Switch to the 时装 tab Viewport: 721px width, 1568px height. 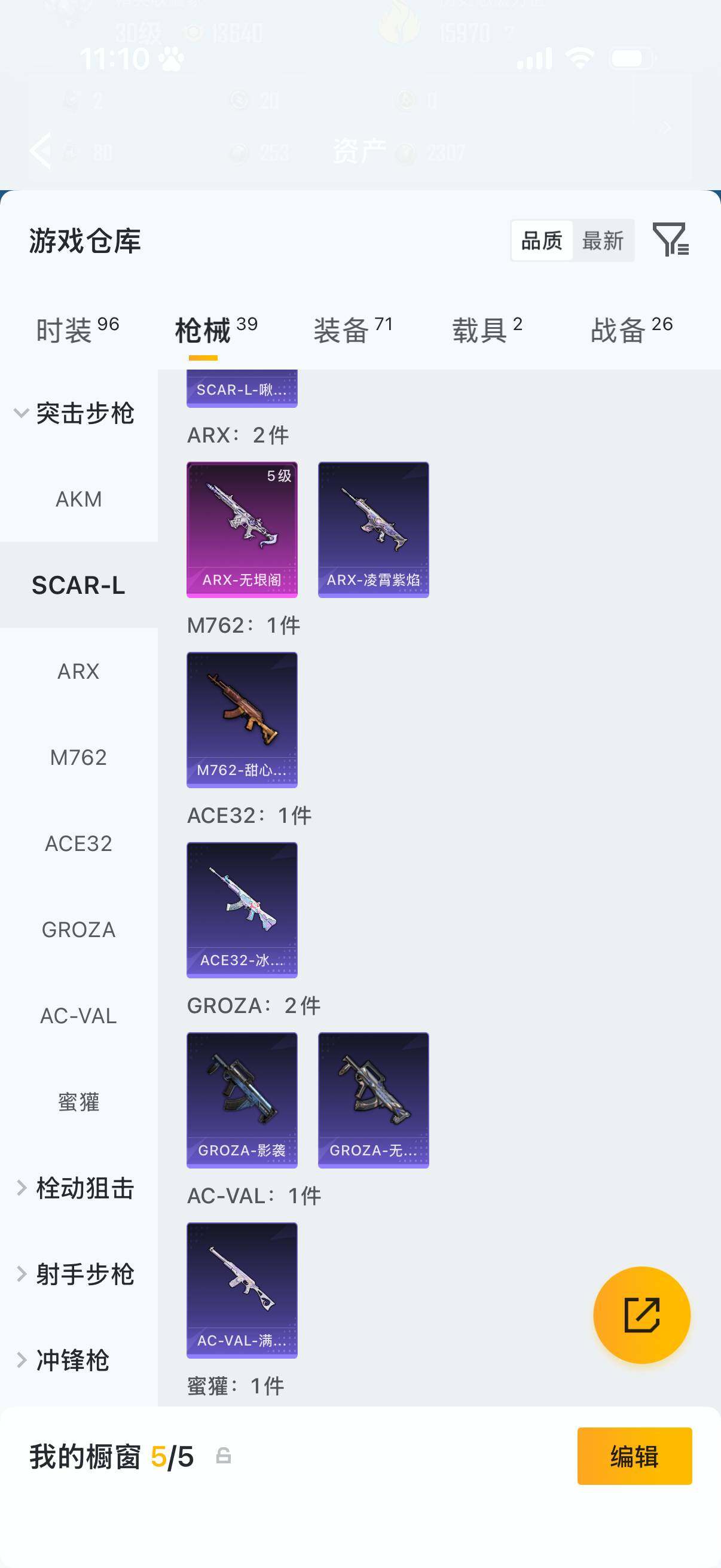[x=77, y=331]
